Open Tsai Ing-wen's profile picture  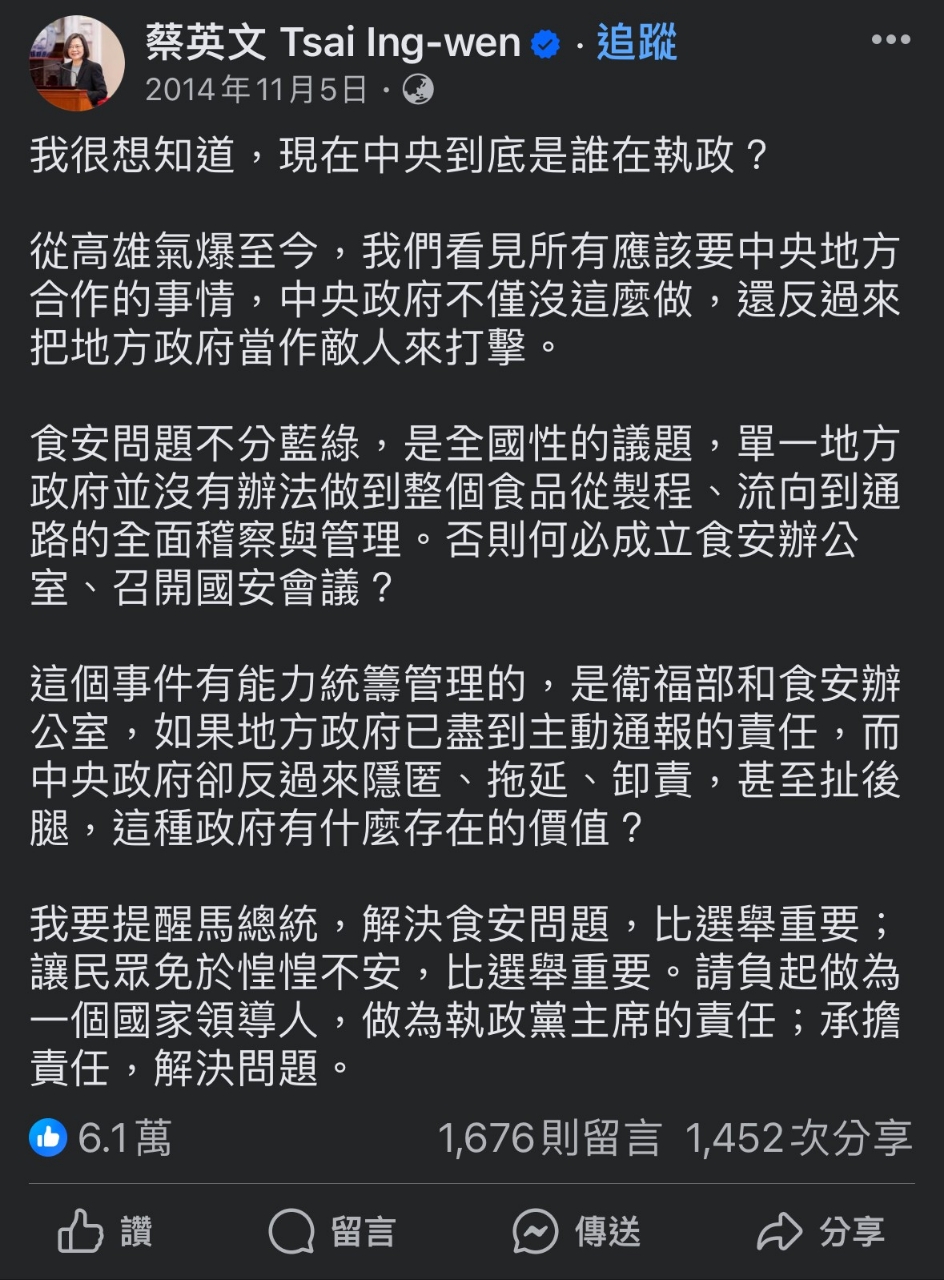[x=77, y=64]
